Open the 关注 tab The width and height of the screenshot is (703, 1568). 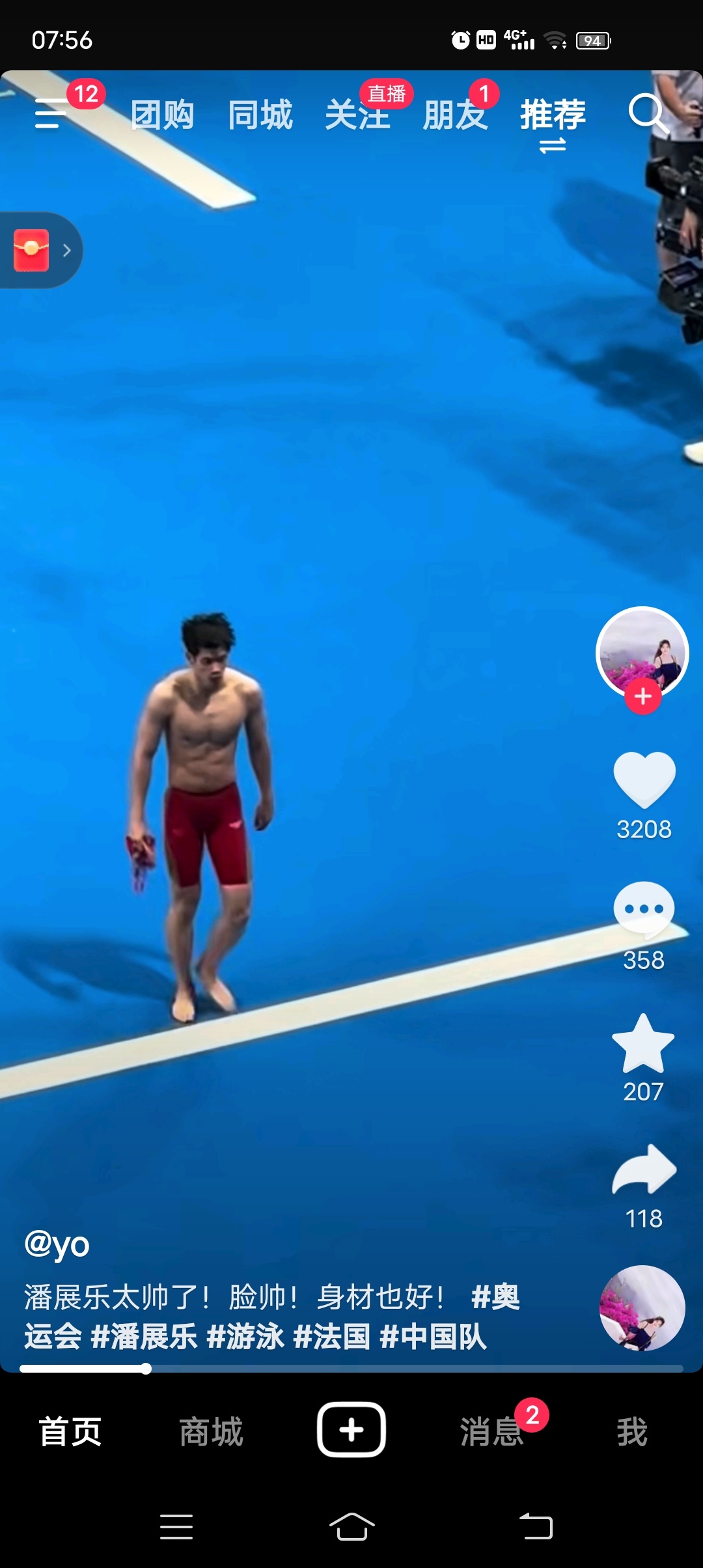click(x=357, y=115)
